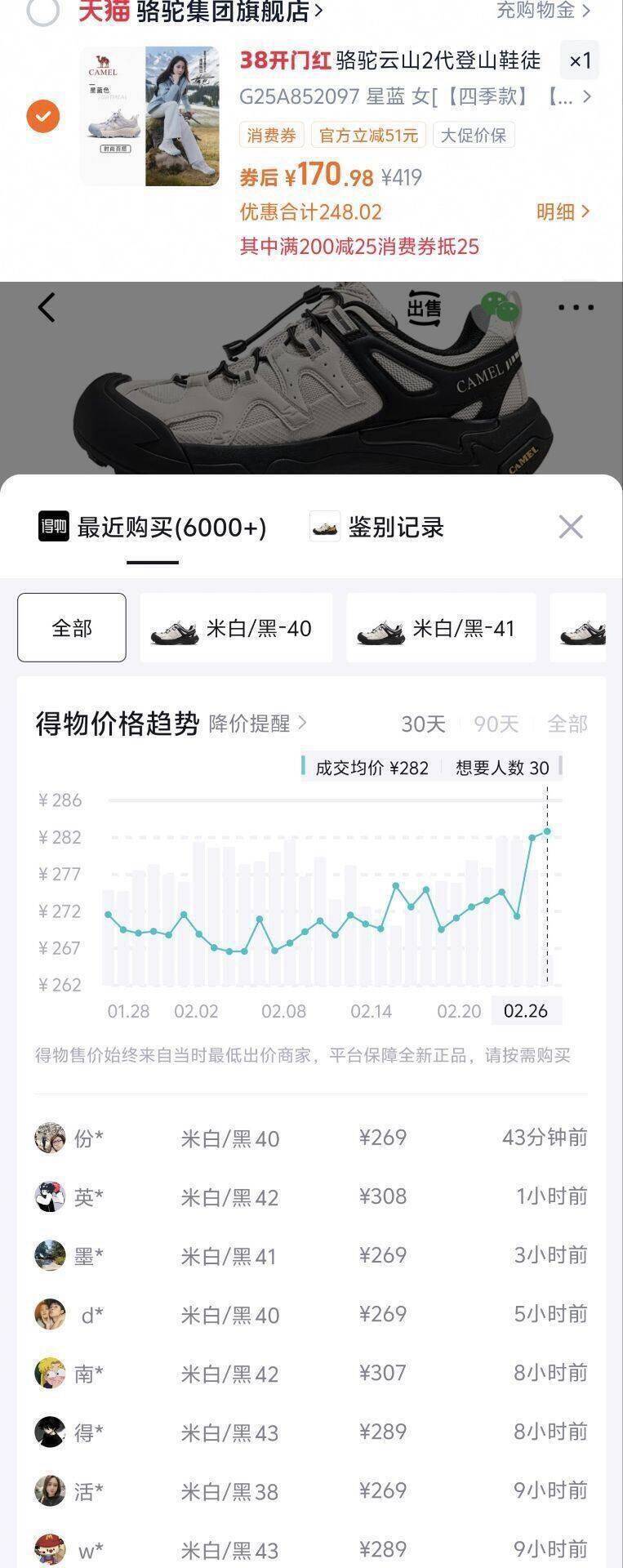
Task: Open 明细 discount details
Action: click(562, 212)
